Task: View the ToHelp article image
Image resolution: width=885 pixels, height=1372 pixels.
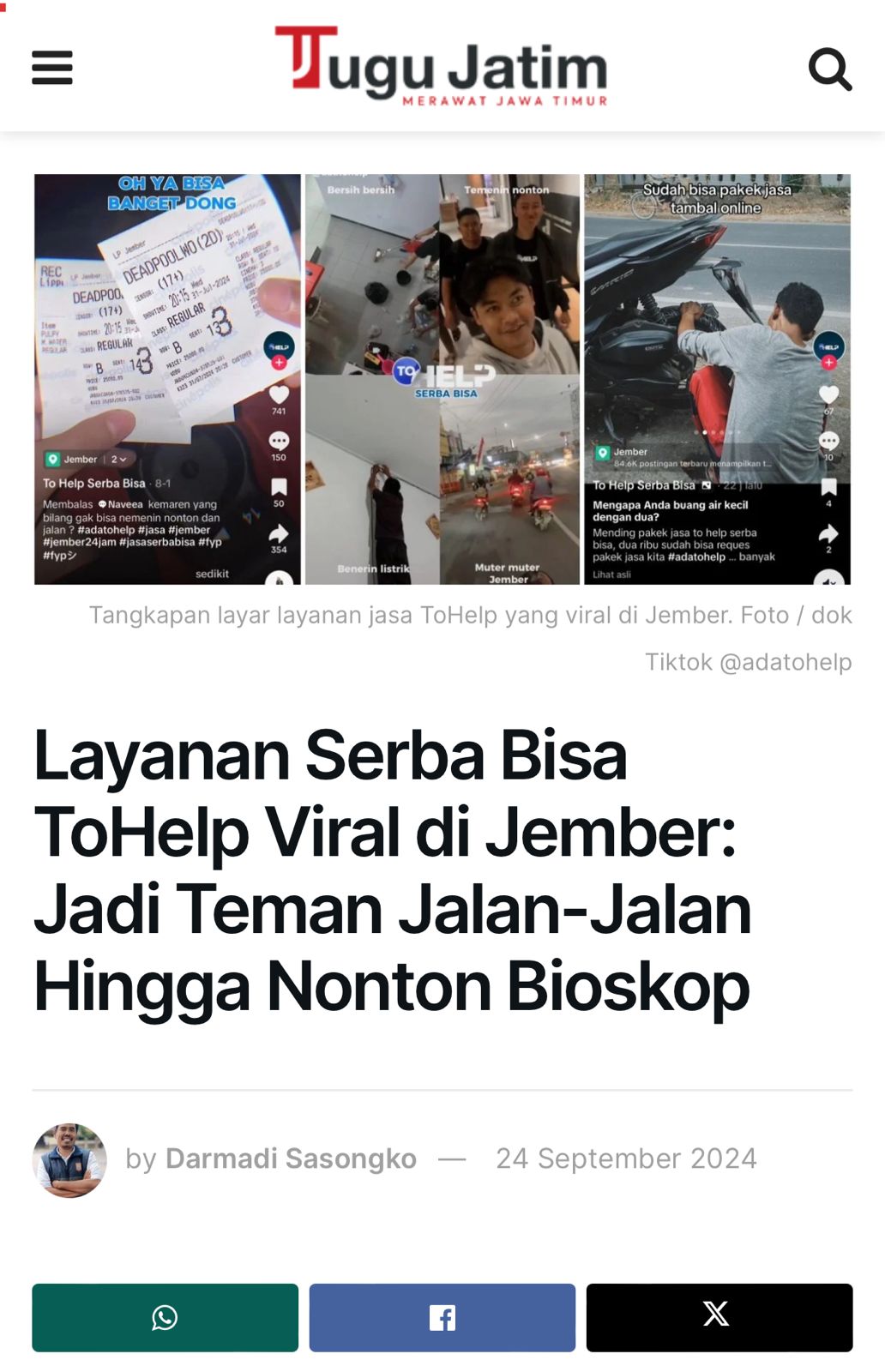Action: (x=442, y=379)
